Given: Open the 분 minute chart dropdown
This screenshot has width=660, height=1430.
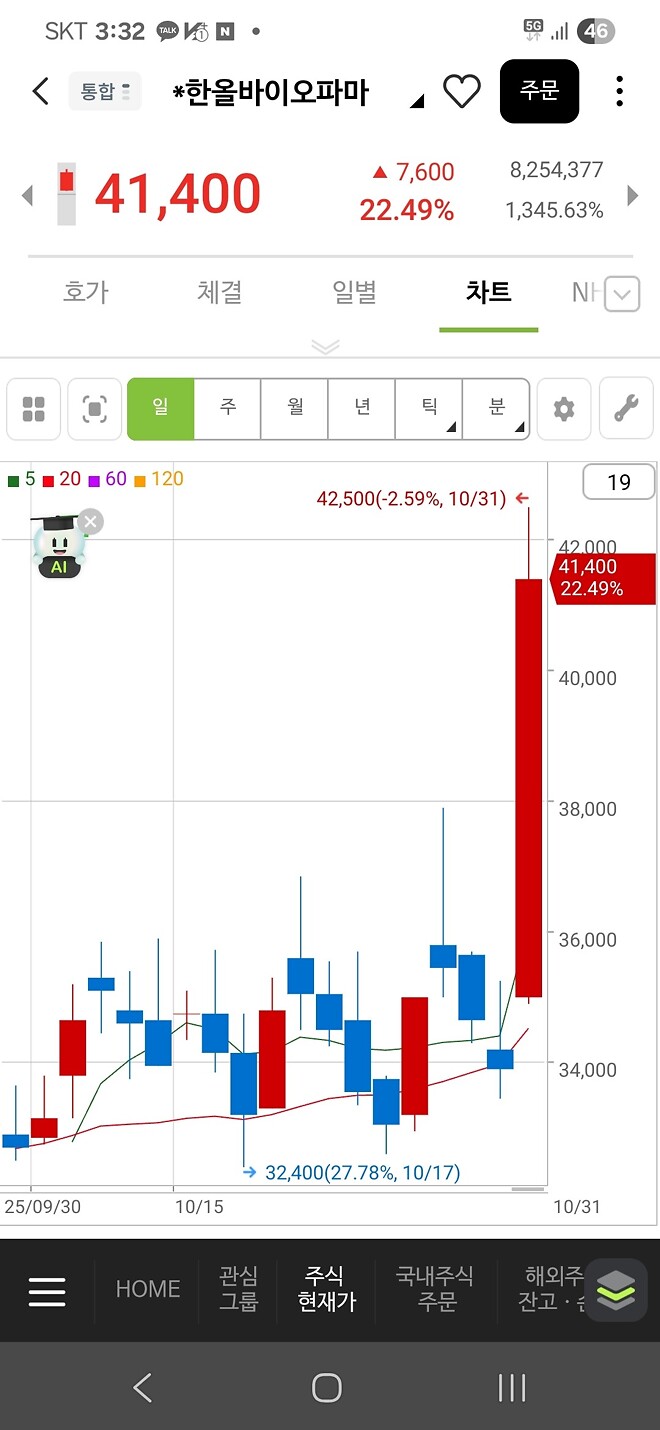Looking at the screenshot, I should pyautogui.click(x=496, y=408).
